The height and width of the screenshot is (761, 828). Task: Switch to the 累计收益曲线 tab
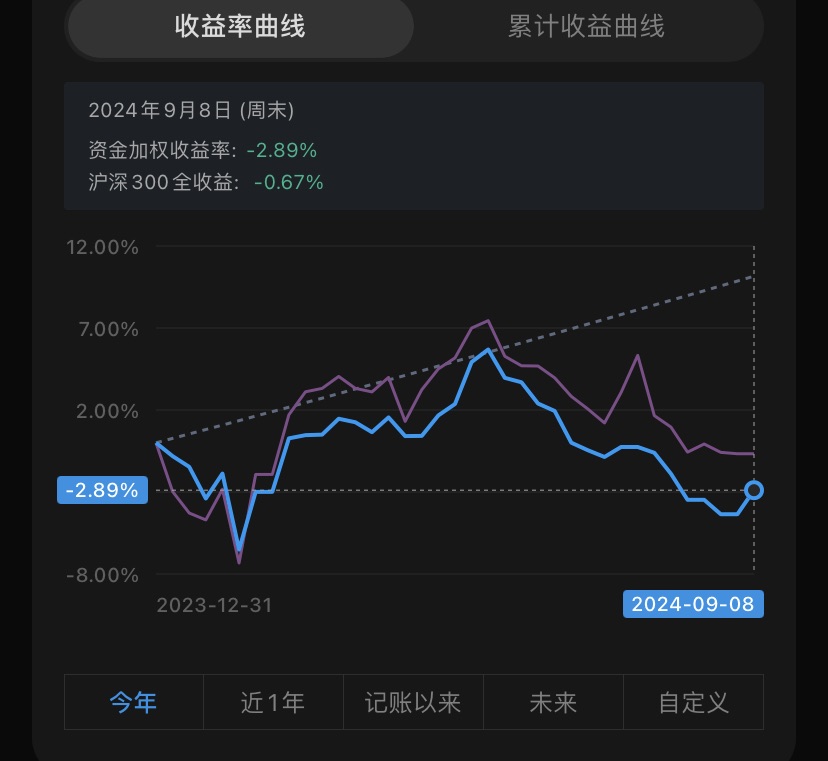pyautogui.click(x=586, y=27)
